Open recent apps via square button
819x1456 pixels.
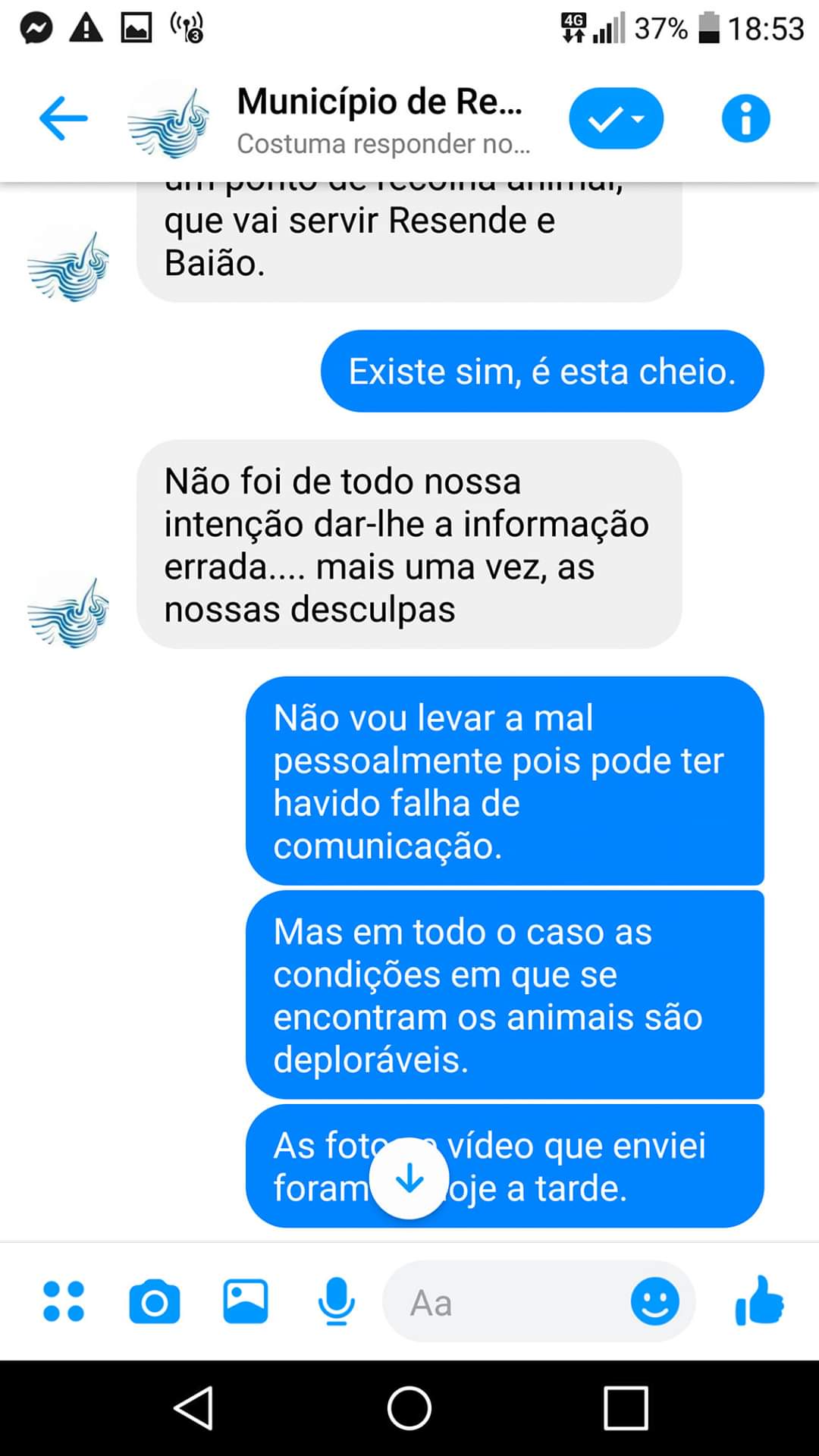click(x=626, y=1408)
